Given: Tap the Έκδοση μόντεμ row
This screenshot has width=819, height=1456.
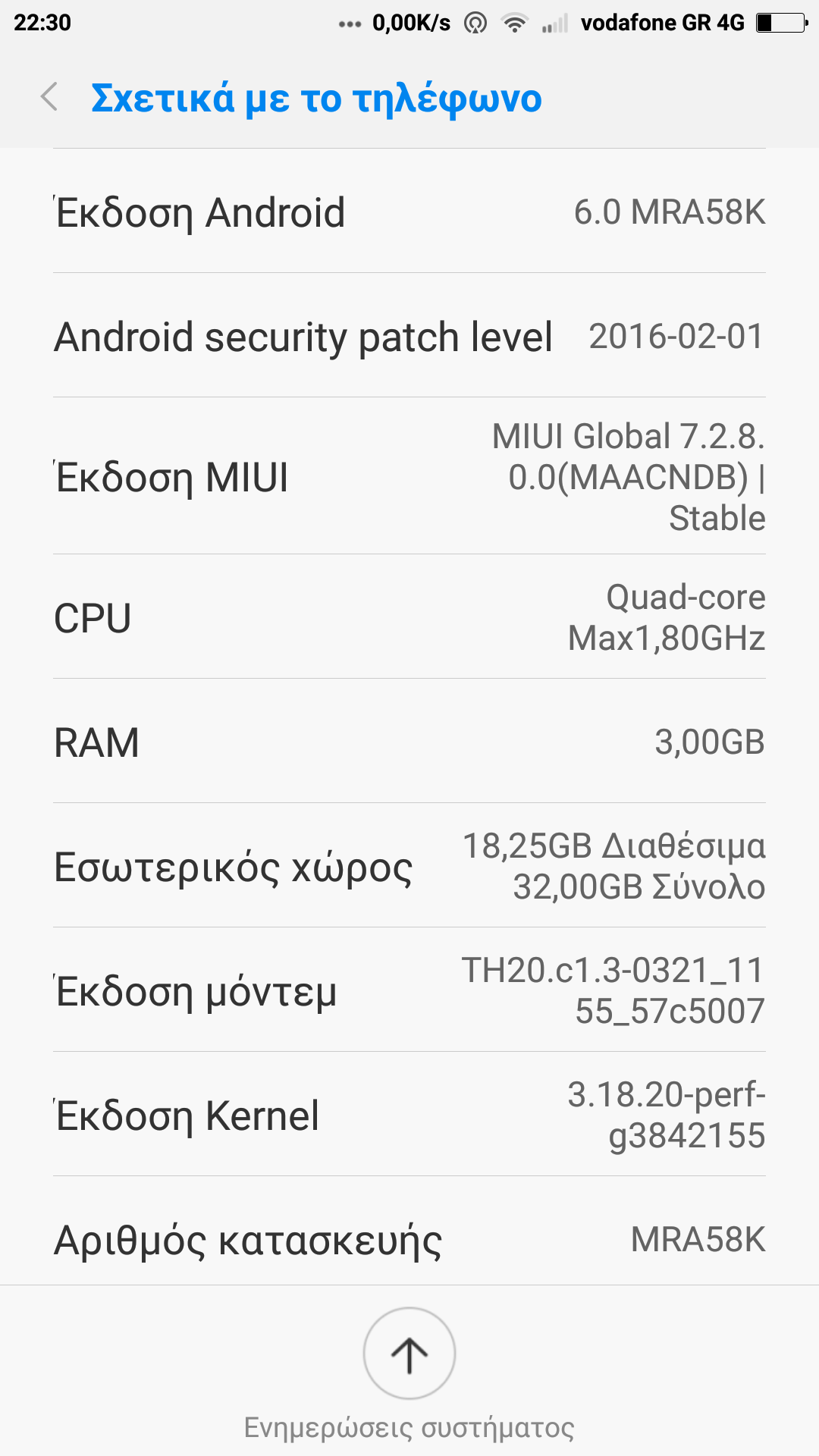Looking at the screenshot, I should coord(409,990).
